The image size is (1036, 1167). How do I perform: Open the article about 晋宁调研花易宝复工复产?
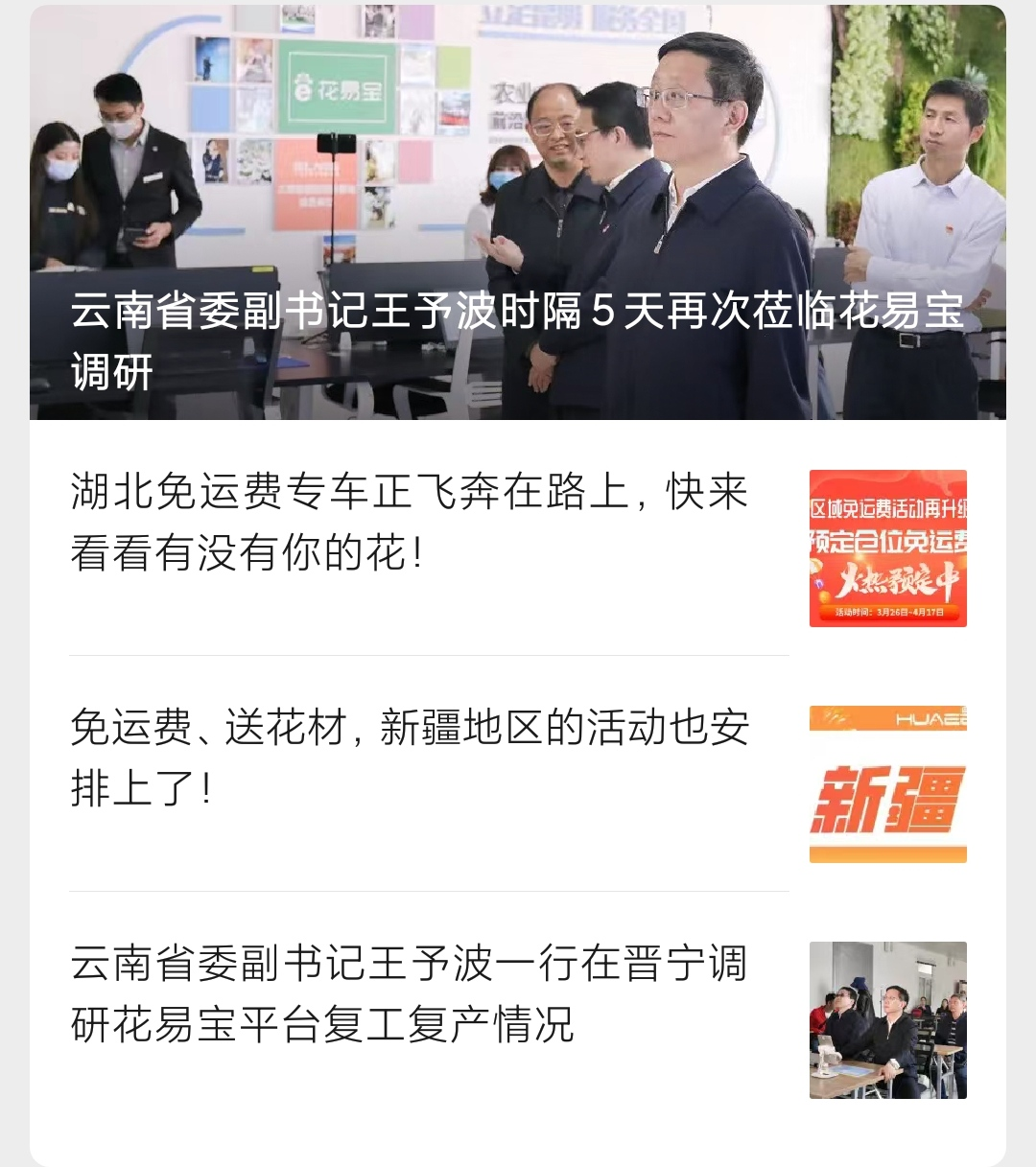411,993
